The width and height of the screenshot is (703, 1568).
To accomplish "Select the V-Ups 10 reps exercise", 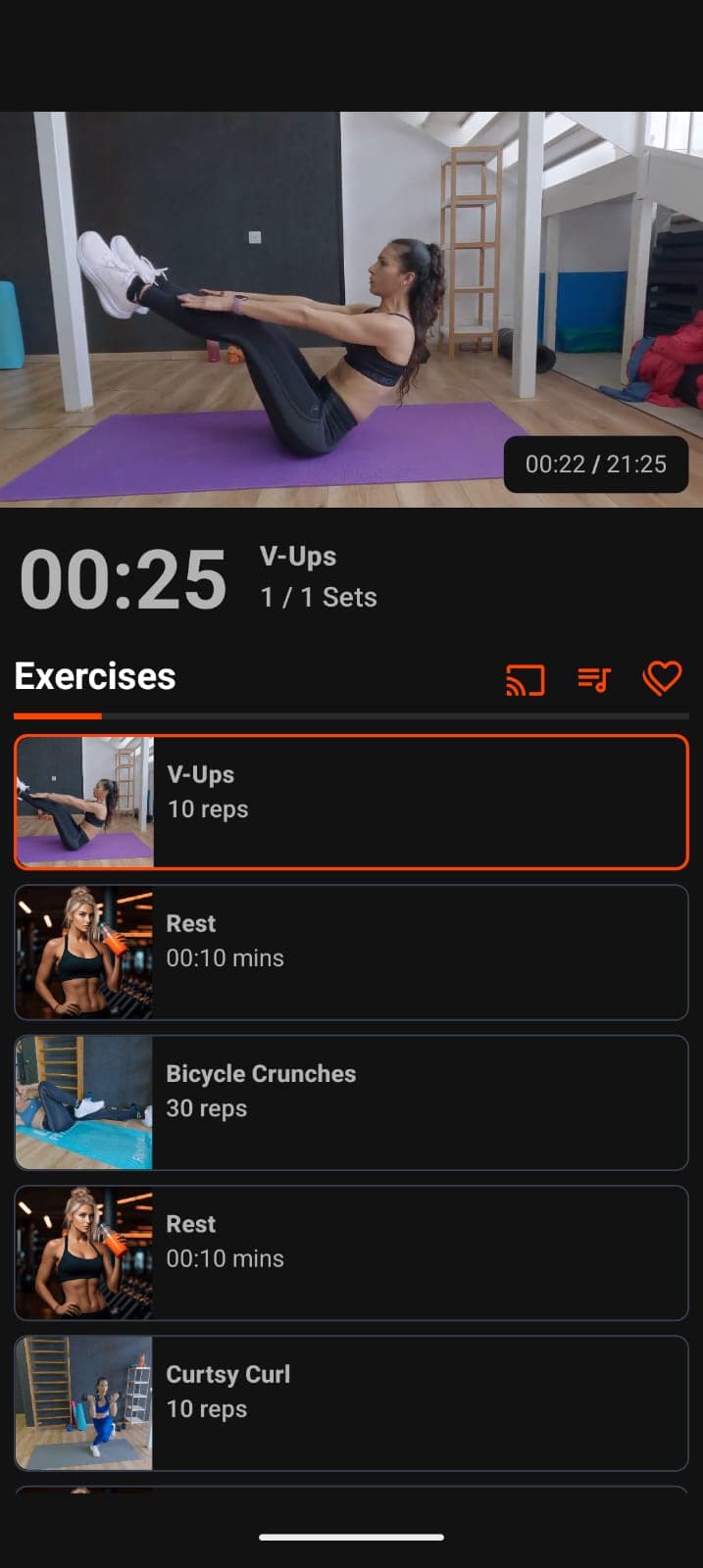I will coord(351,802).
